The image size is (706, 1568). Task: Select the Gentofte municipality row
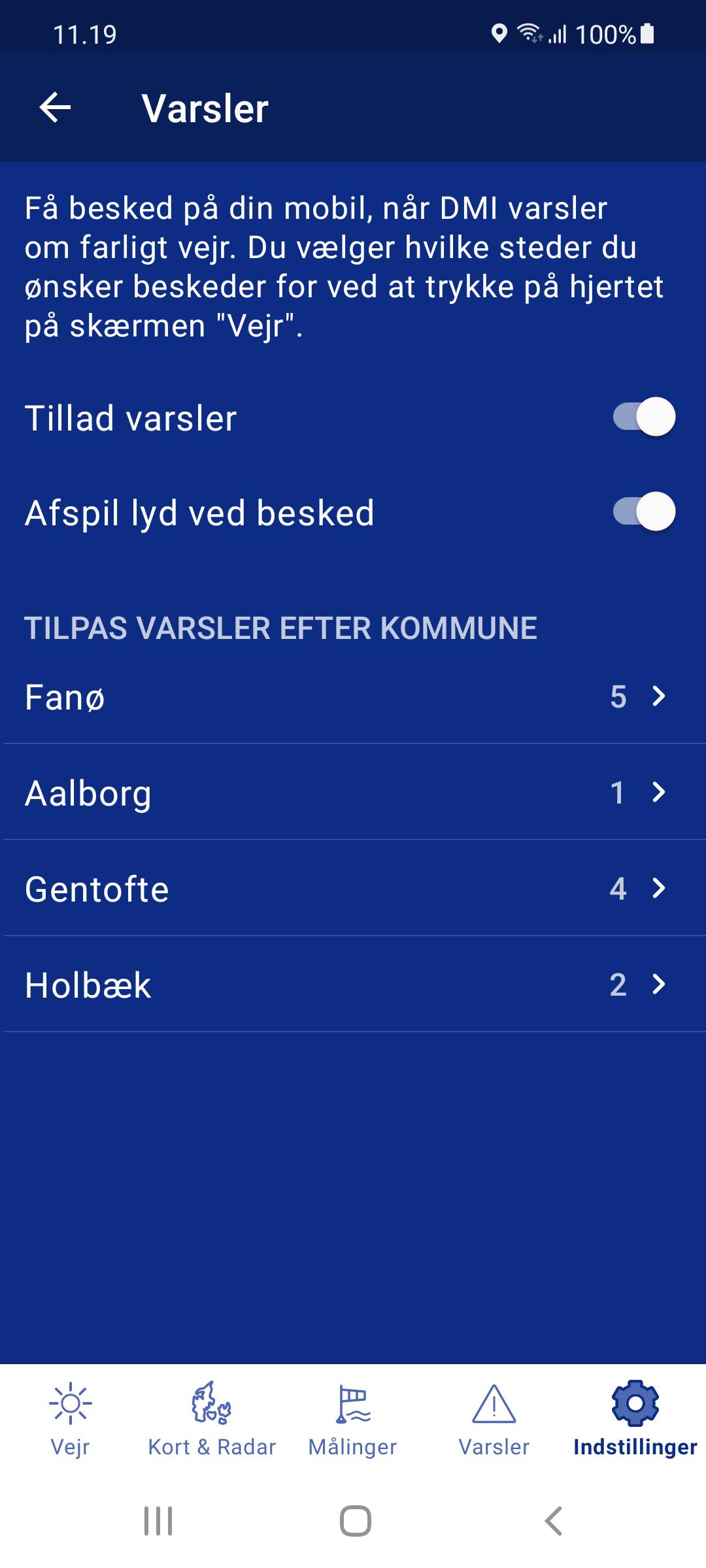tap(353, 889)
